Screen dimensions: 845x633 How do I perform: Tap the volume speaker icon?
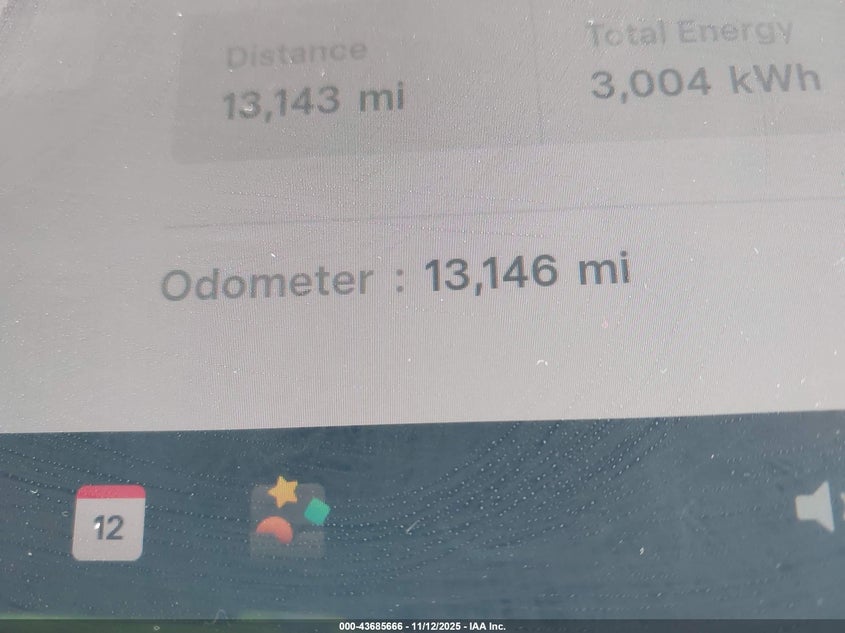coord(817,509)
